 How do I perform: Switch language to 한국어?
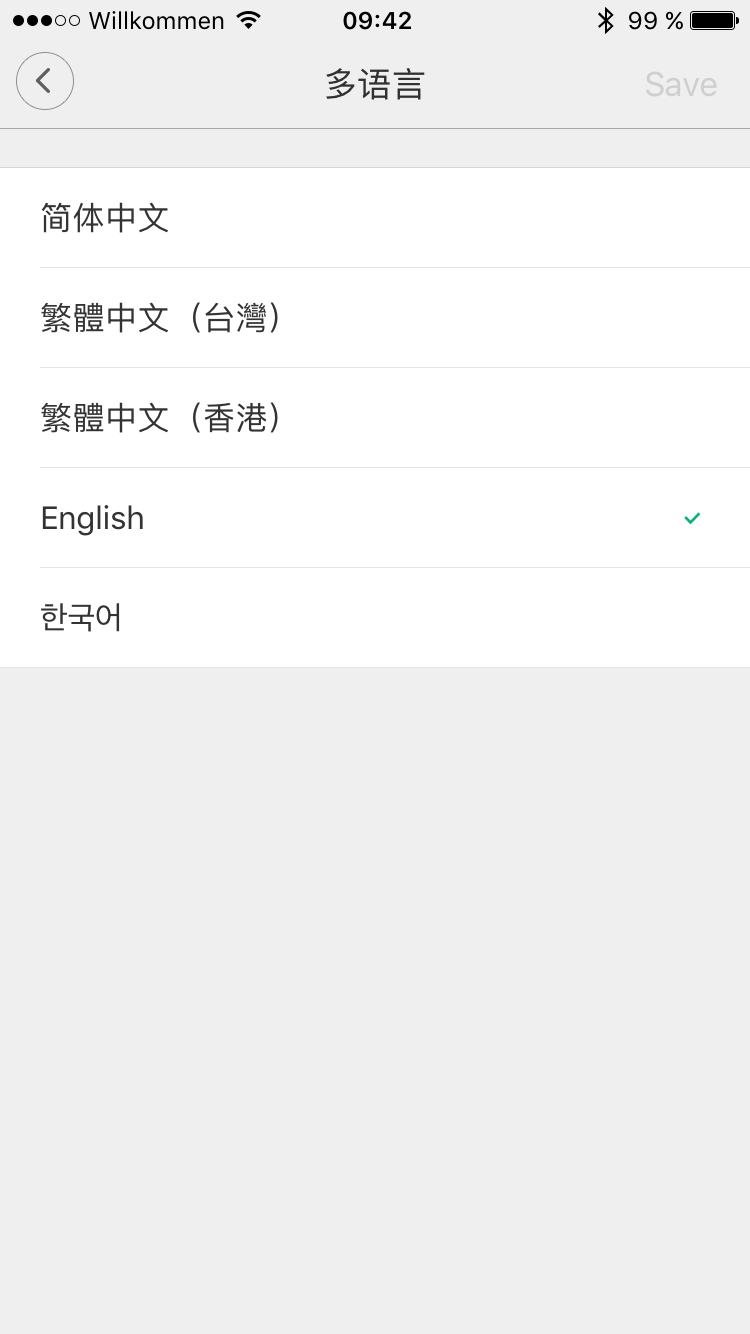[x=375, y=618]
